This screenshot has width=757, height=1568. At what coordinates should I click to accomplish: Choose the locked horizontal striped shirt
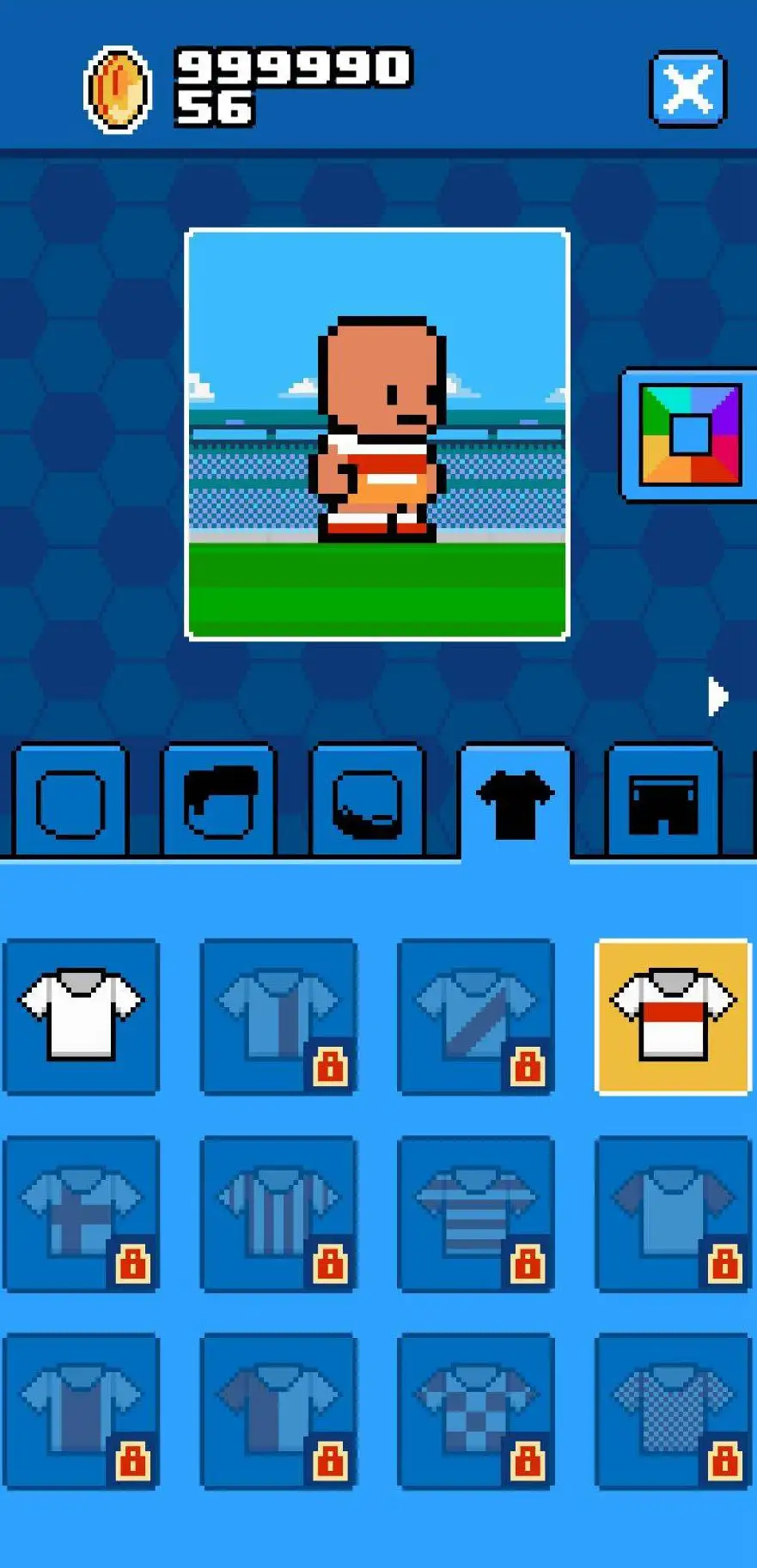(x=475, y=1213)
